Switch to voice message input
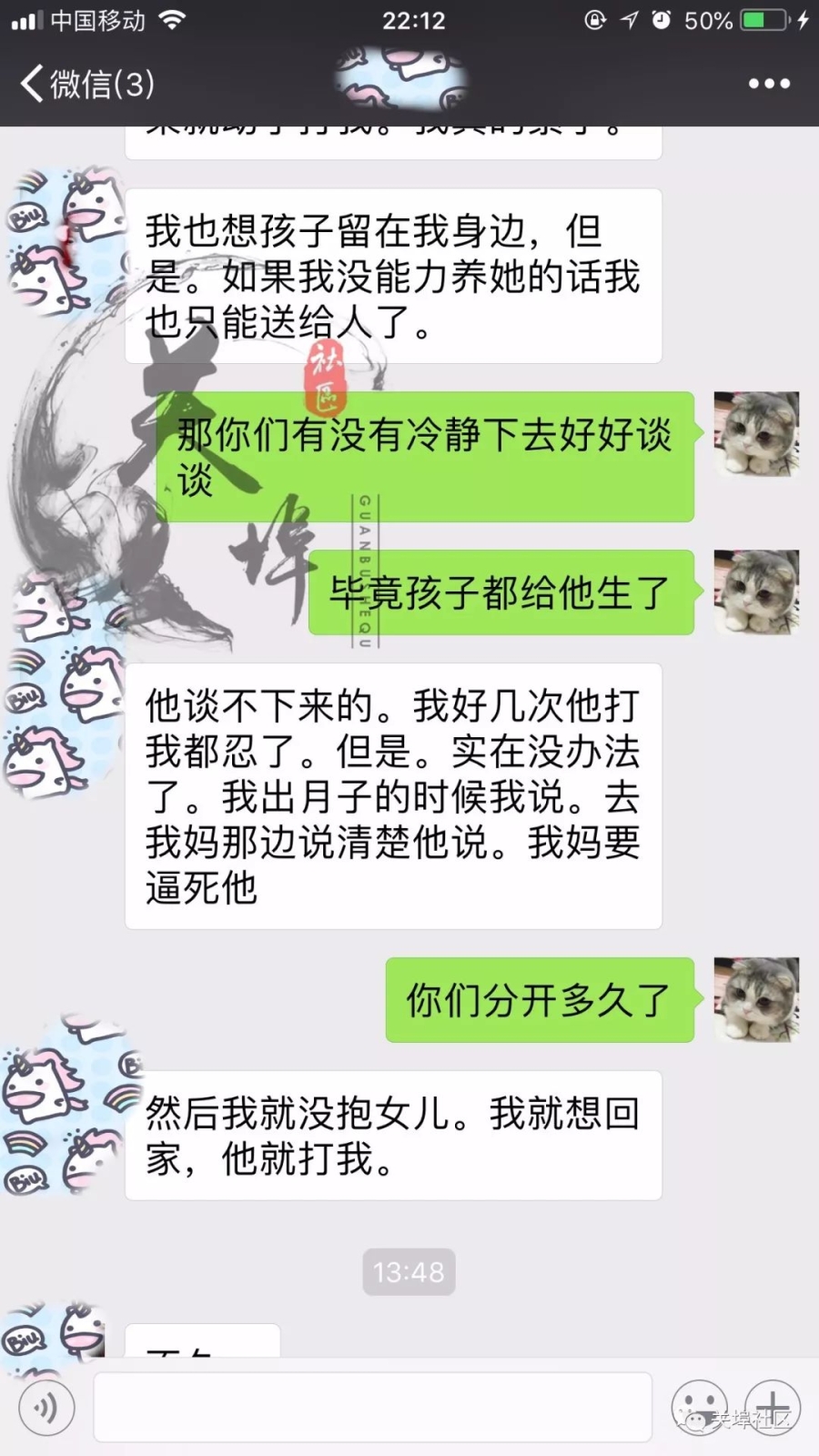819x1456 pixels. pos(46,1407)
